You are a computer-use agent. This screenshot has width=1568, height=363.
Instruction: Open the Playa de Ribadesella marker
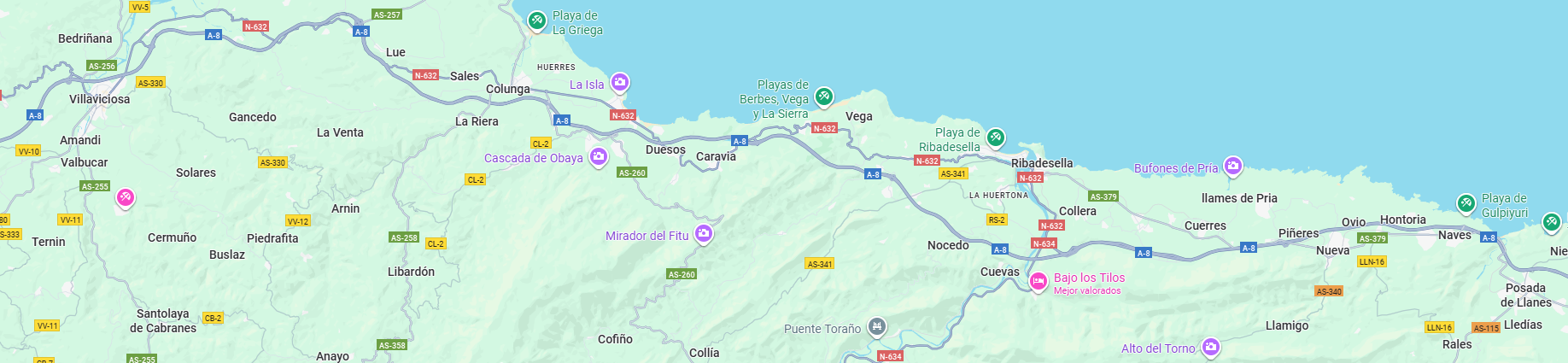pyautogui.click(x=995, y=138)
